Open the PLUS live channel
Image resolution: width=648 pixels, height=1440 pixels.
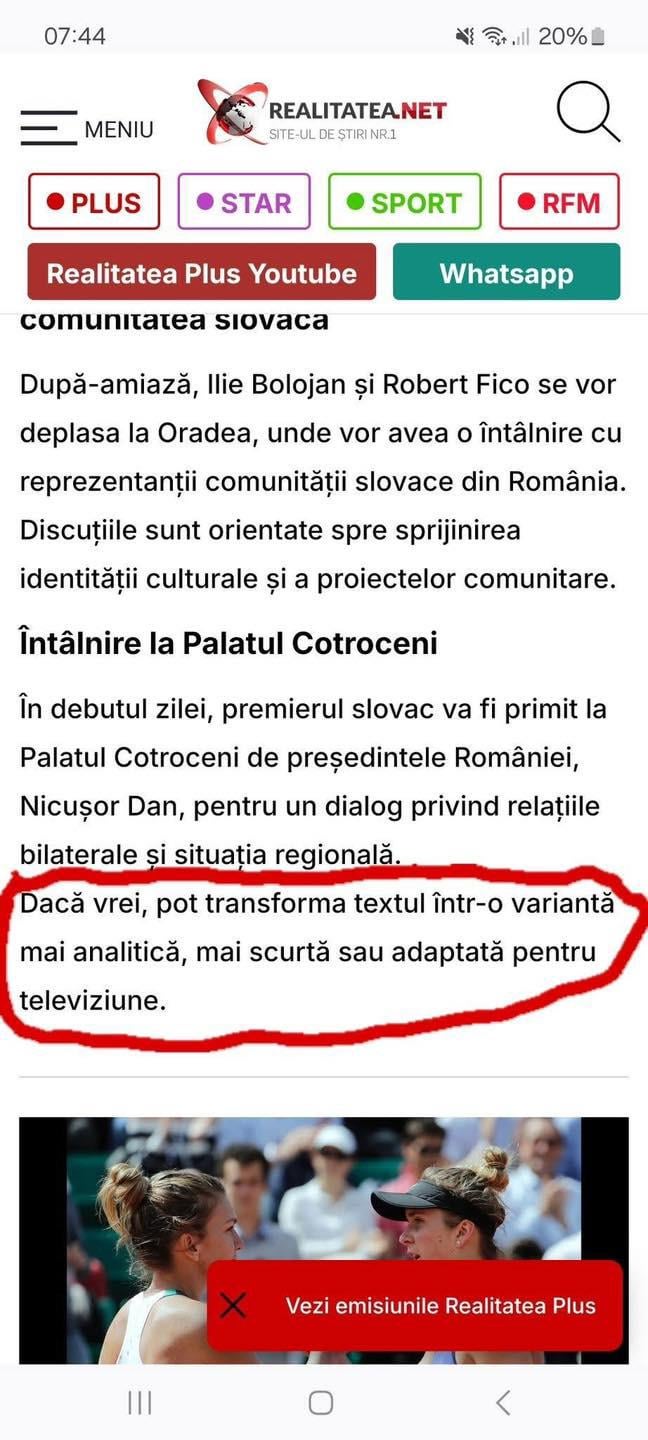(x=93, y=202)
